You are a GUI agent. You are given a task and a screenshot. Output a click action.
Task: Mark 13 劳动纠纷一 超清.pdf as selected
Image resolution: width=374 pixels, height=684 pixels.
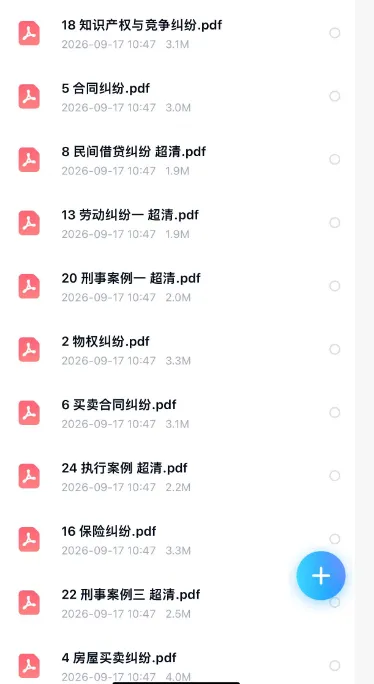[335, 222]
